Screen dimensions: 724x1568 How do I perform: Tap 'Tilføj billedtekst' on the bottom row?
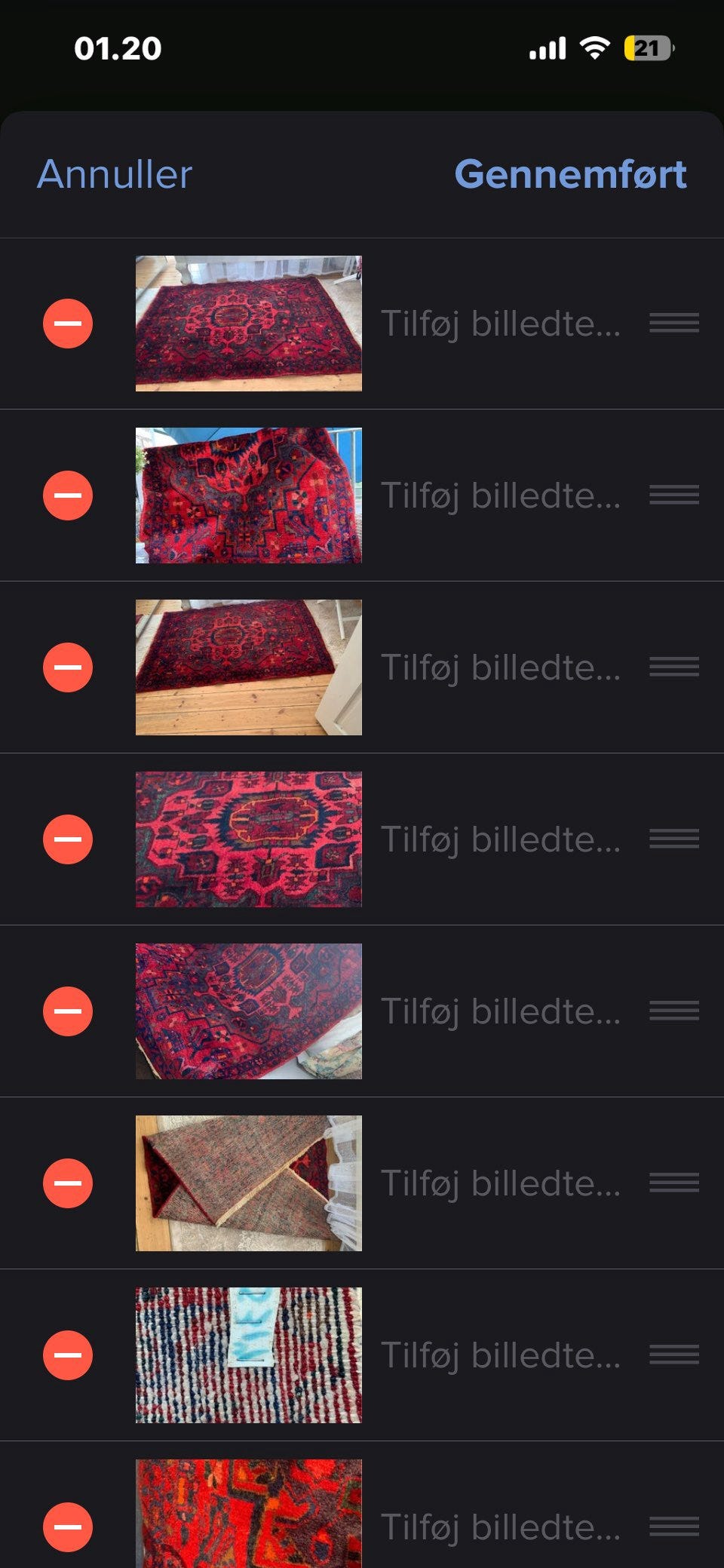[x=502, y=1527]
